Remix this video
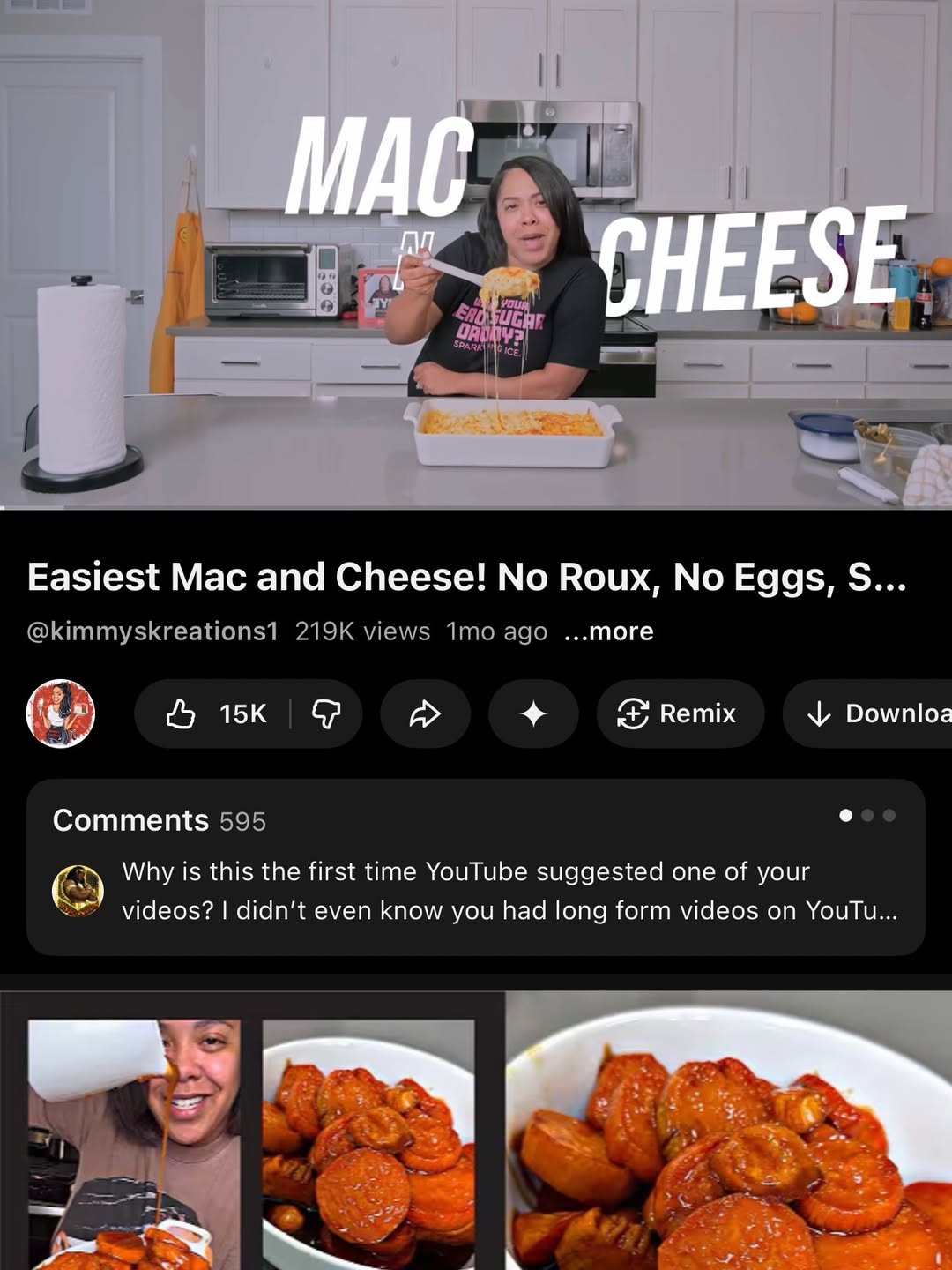 (679, 713)
